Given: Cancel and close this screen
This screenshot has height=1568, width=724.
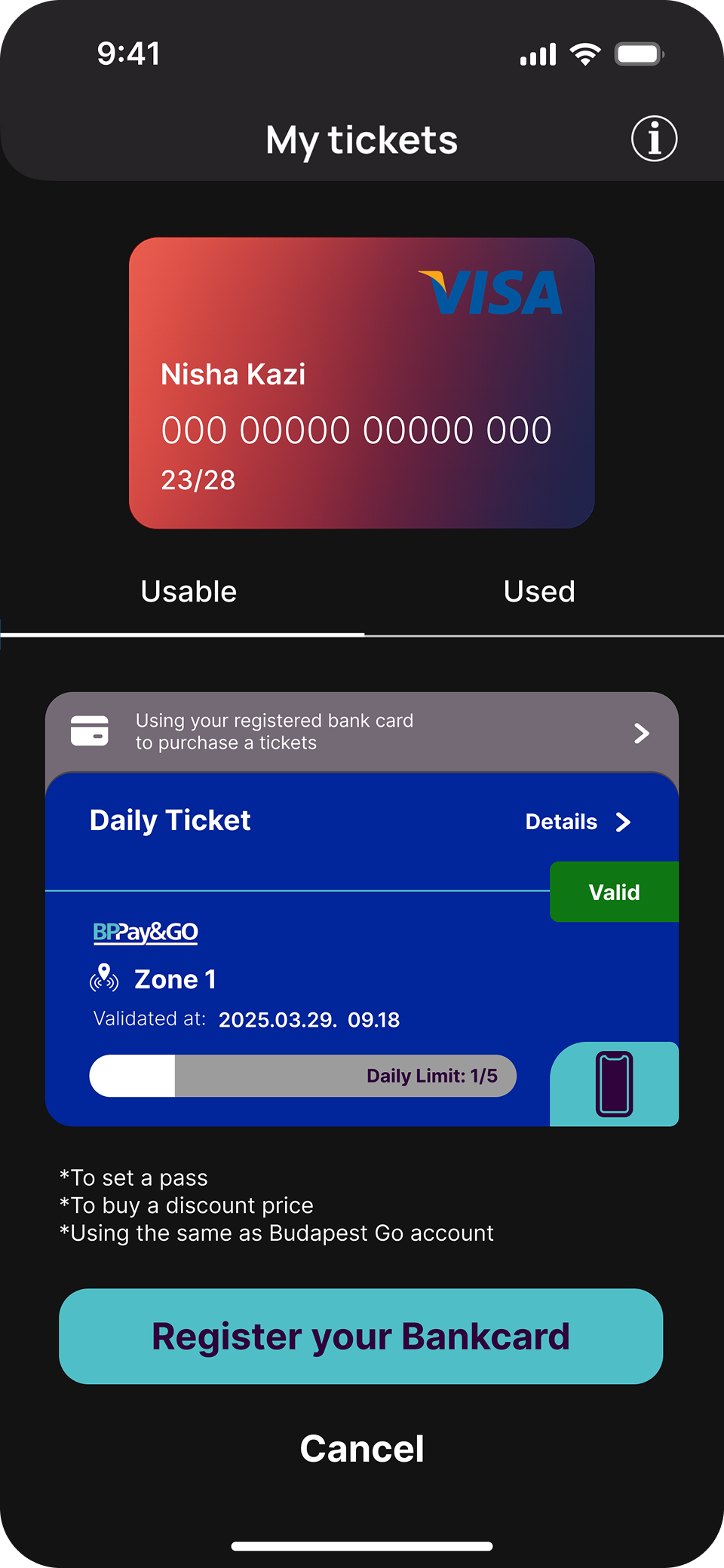Looking at the screenshot, I should point(362,1449).
